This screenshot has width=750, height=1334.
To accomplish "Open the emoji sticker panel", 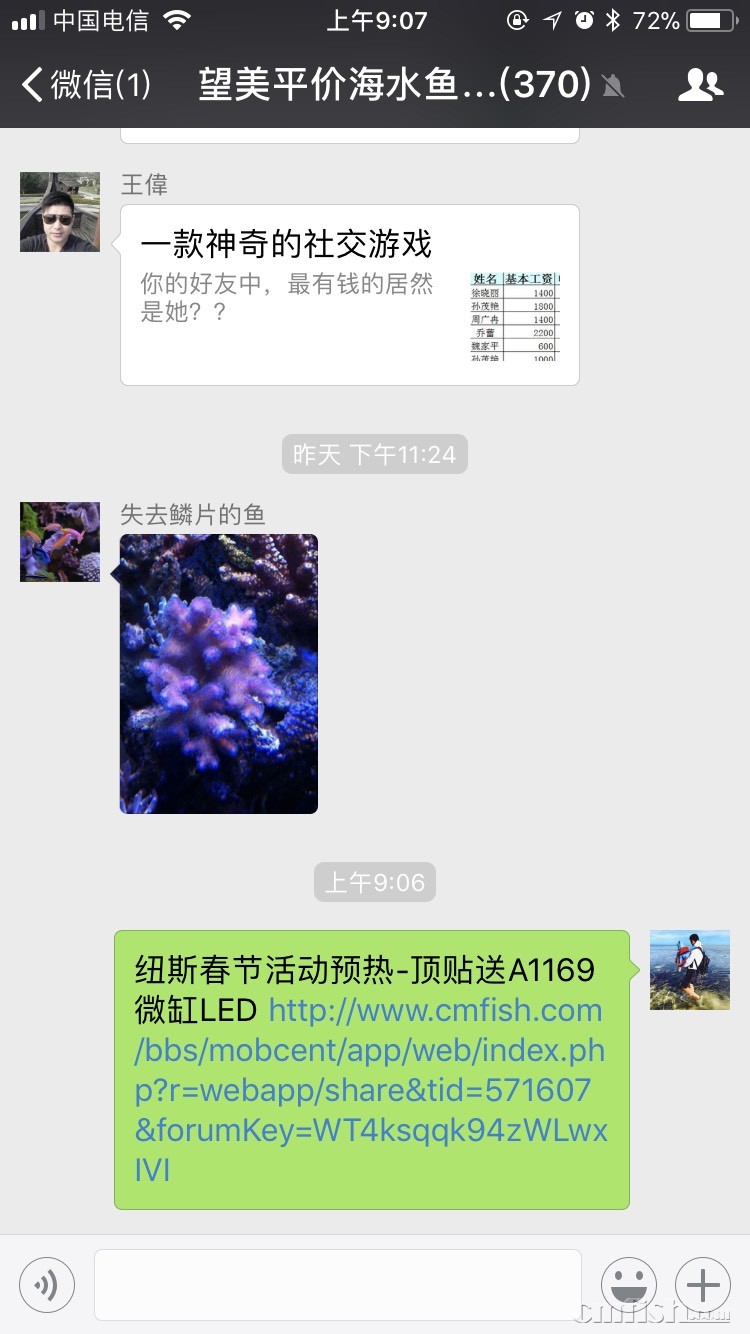I will pyautogui.click(x=628, y=1285).
